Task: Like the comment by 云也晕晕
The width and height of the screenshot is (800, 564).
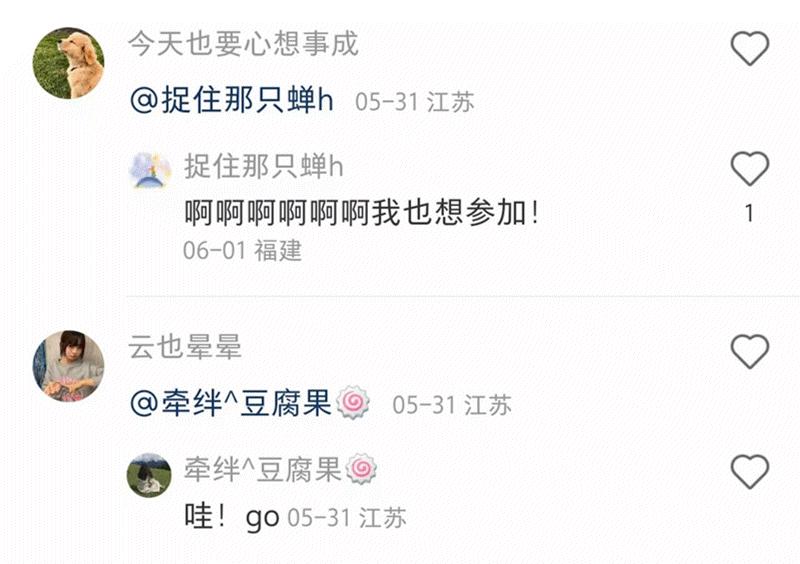Action: pos(750,351)
